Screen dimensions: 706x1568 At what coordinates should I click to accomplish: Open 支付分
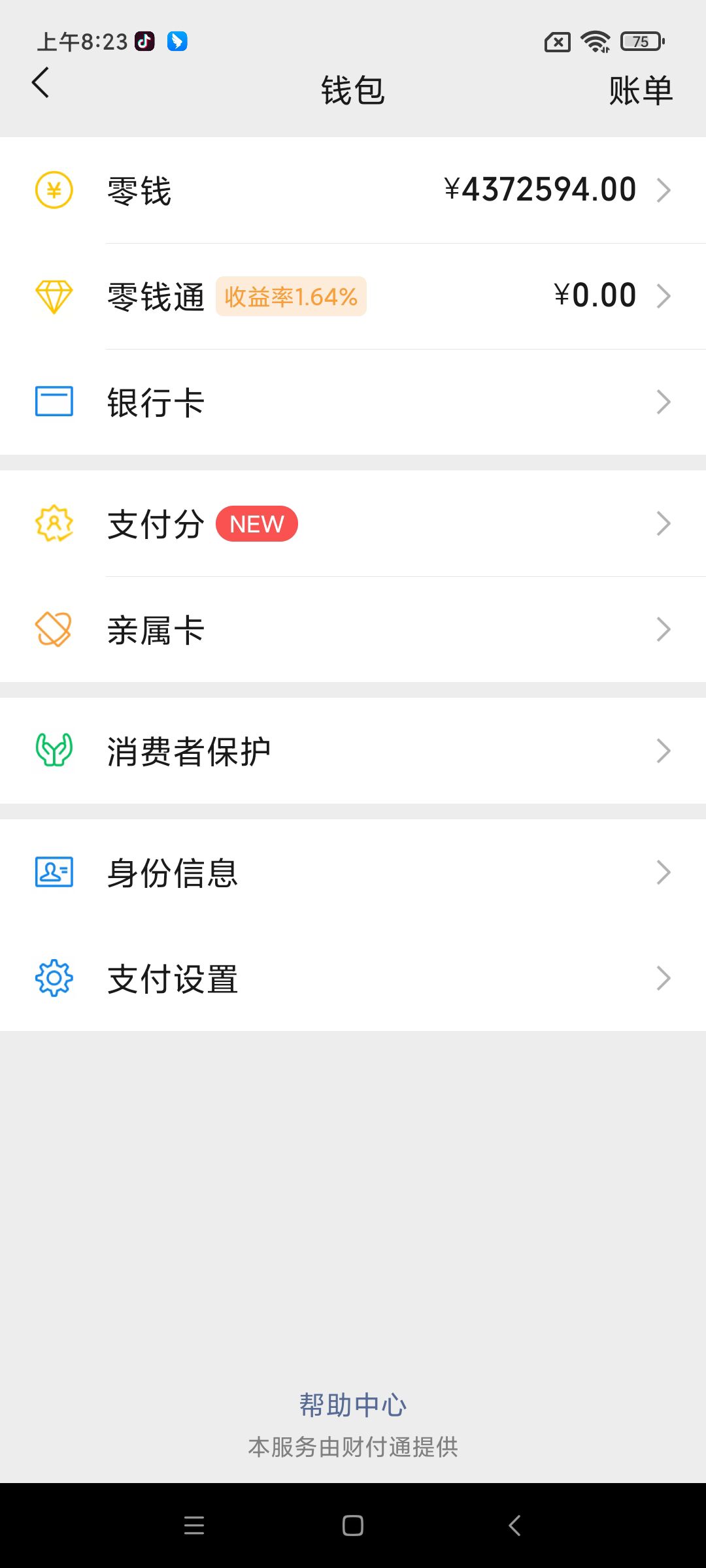coord(353,523)
